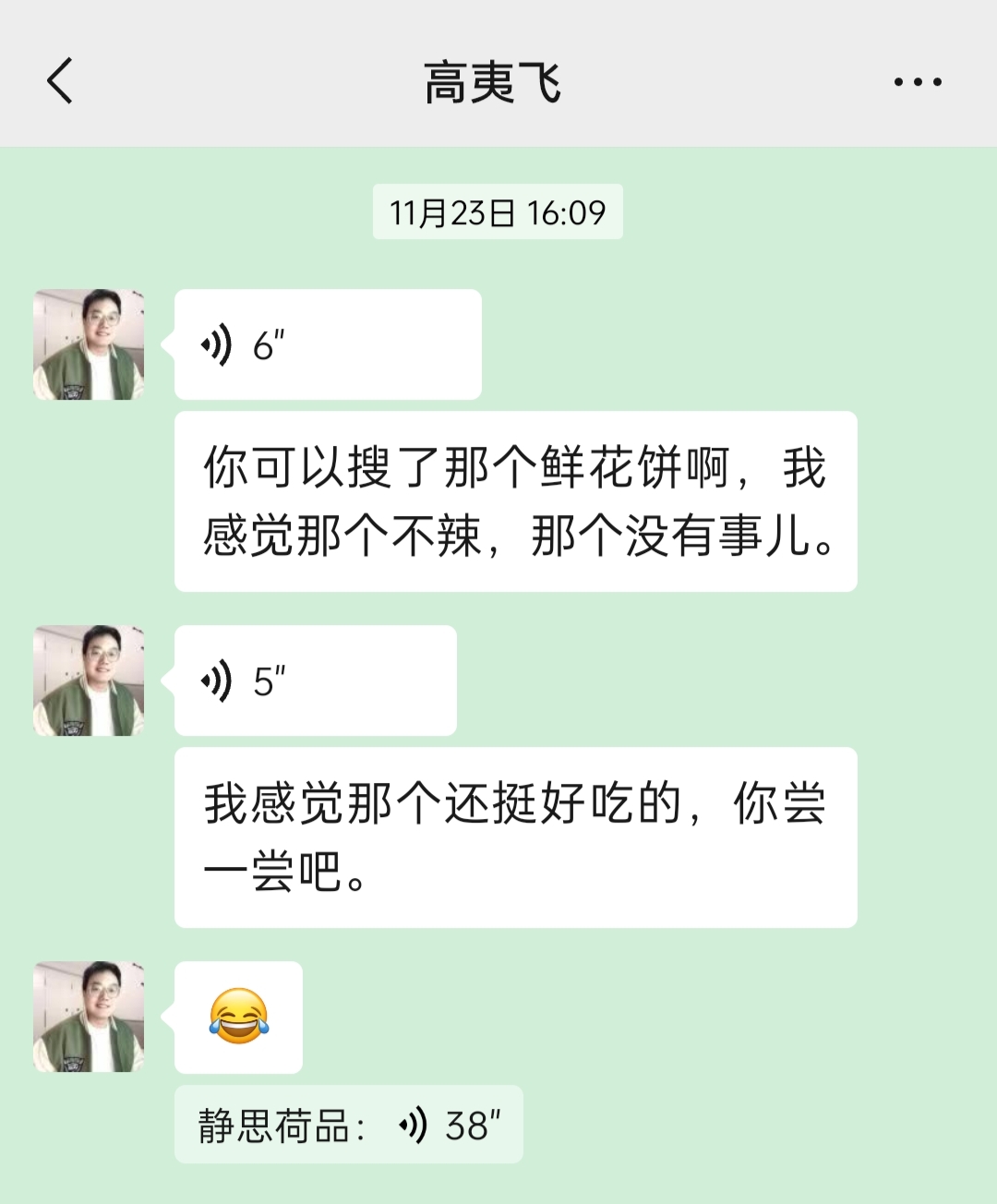Open avatar beside the 6-second voice message

click(89, 344)
